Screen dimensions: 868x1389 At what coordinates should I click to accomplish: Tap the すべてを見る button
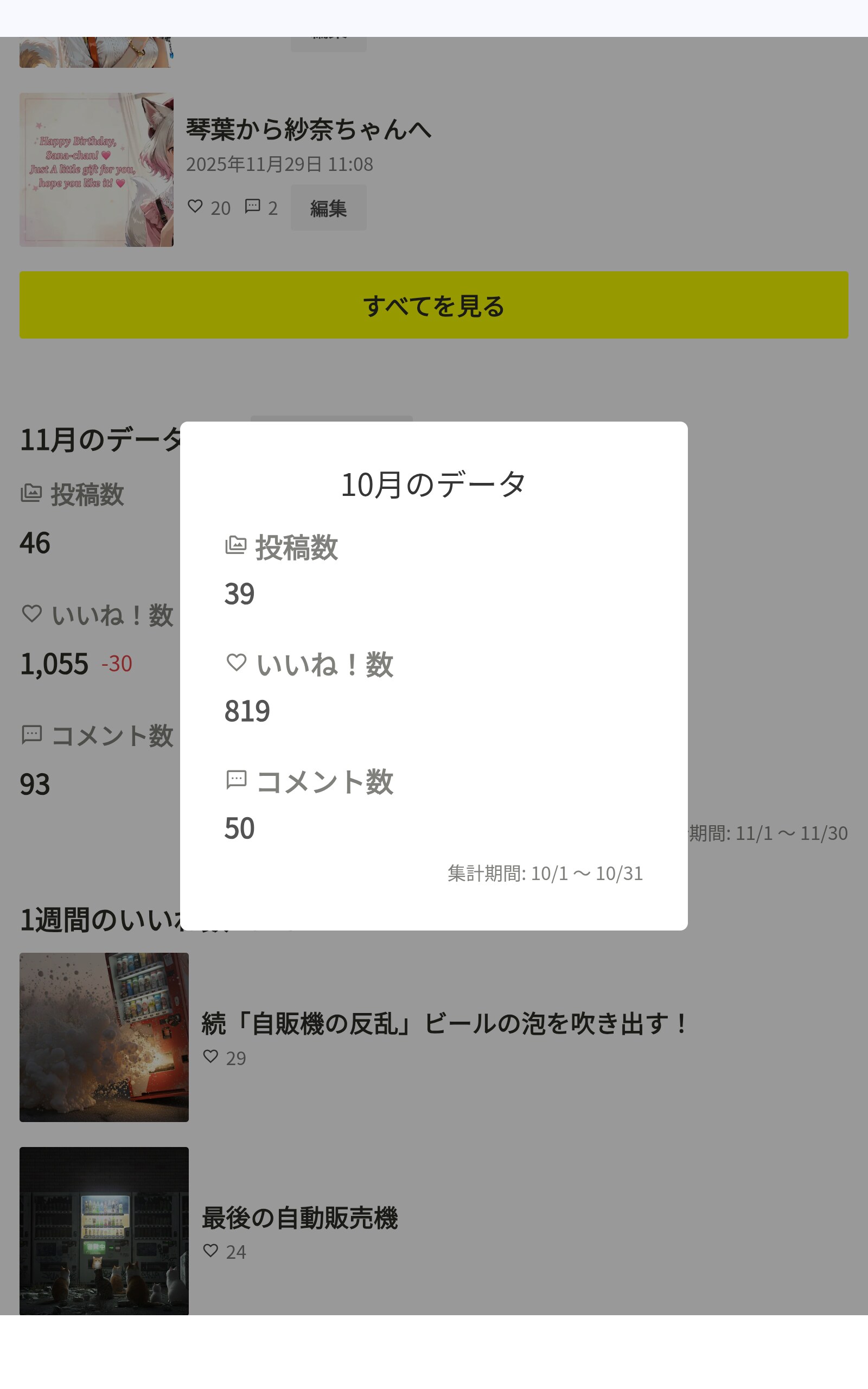click(433, 305)
